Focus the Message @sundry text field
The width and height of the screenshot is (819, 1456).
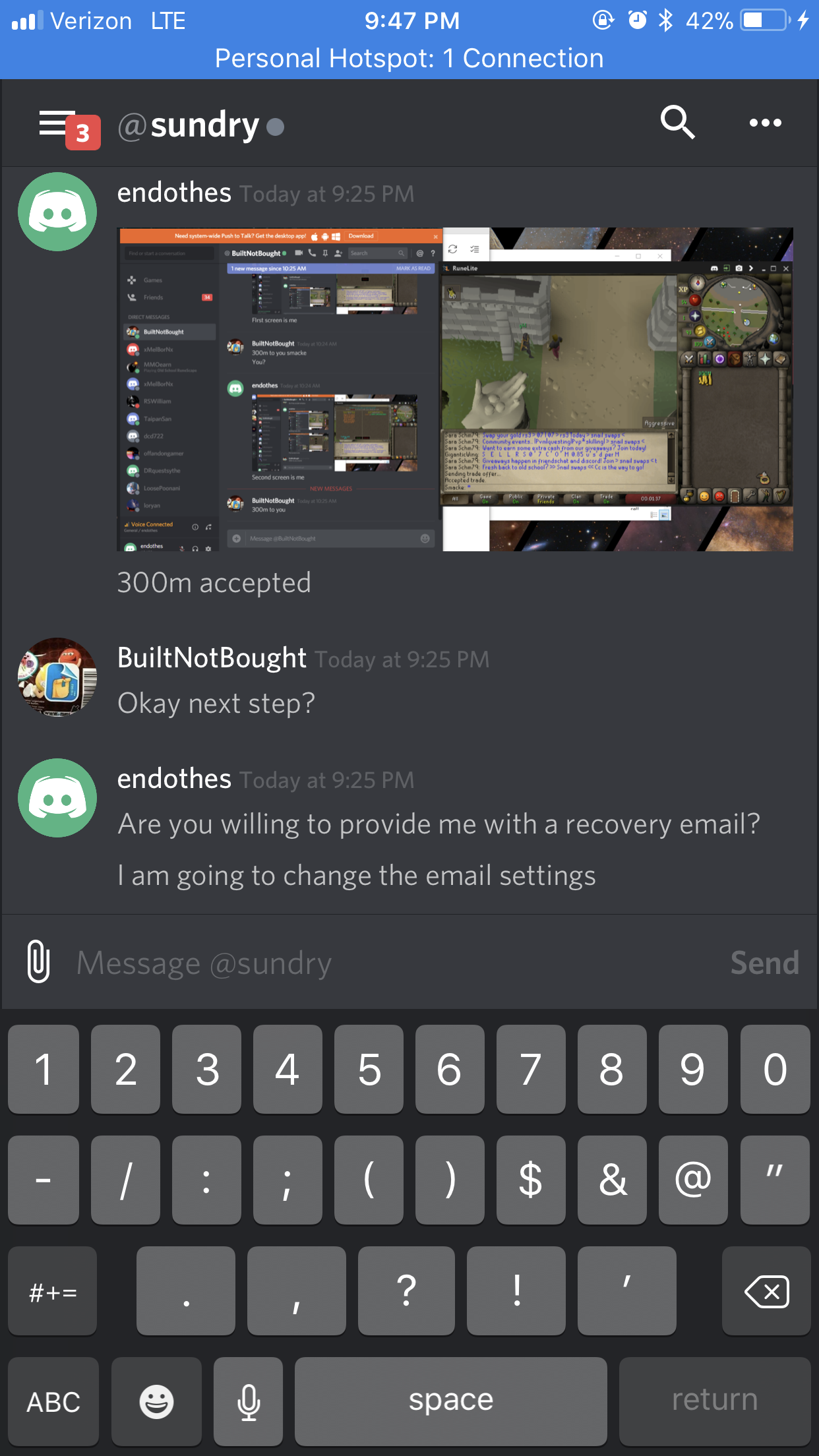[x=396, y=963]
